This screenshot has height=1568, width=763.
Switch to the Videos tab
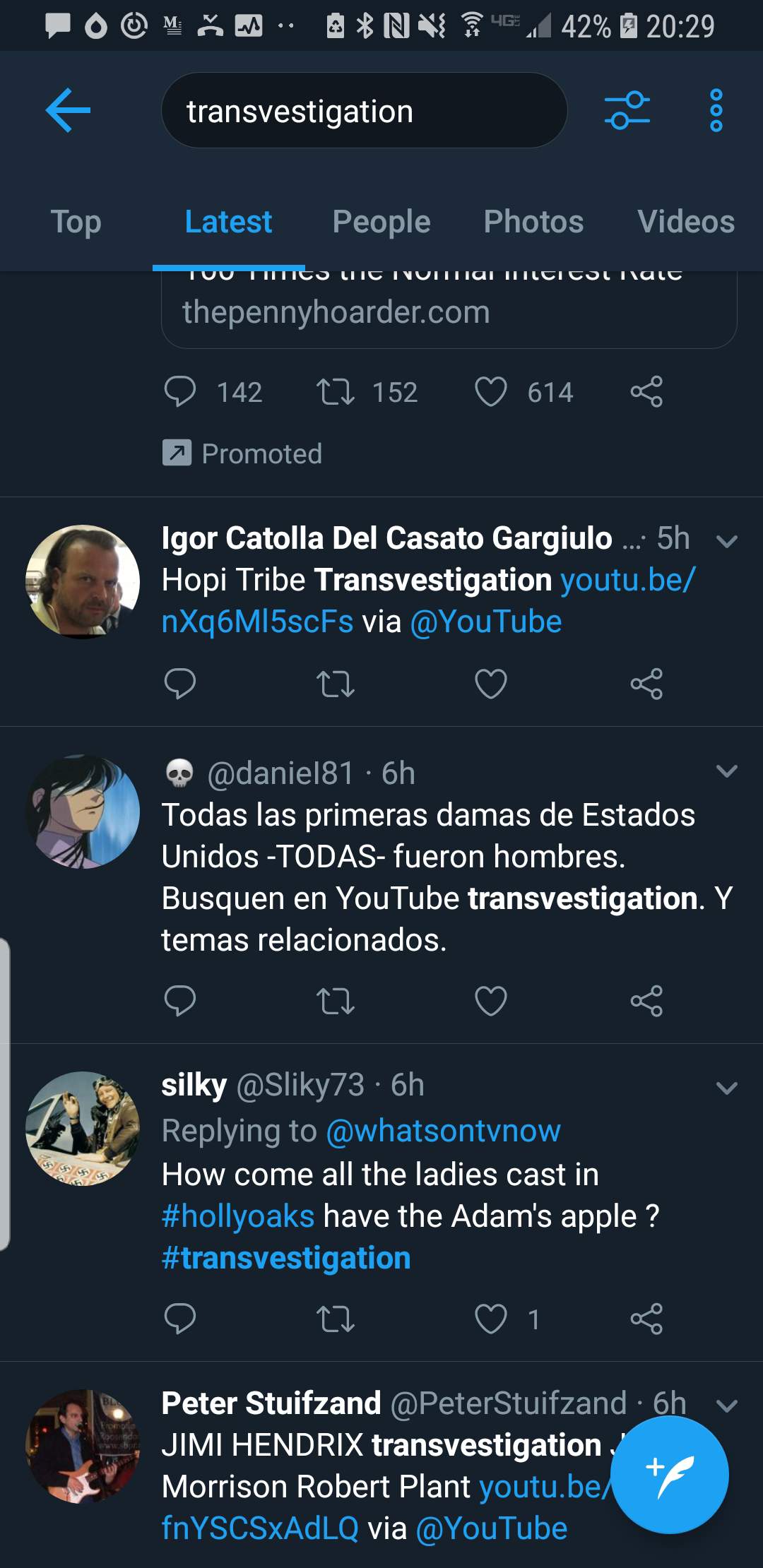(685, 222)
